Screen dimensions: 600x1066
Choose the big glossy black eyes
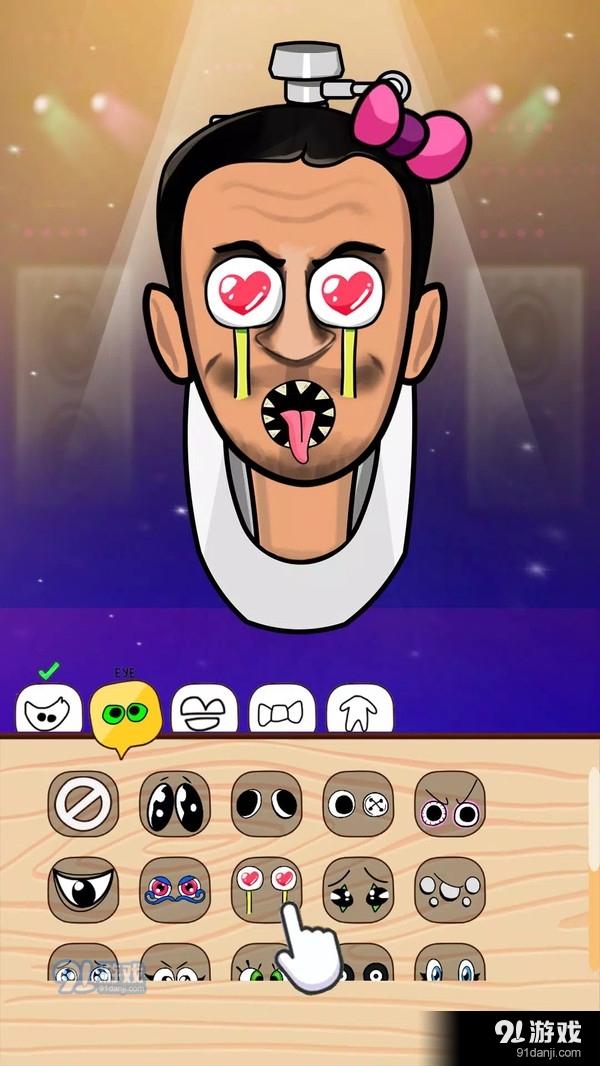[175, 803]
